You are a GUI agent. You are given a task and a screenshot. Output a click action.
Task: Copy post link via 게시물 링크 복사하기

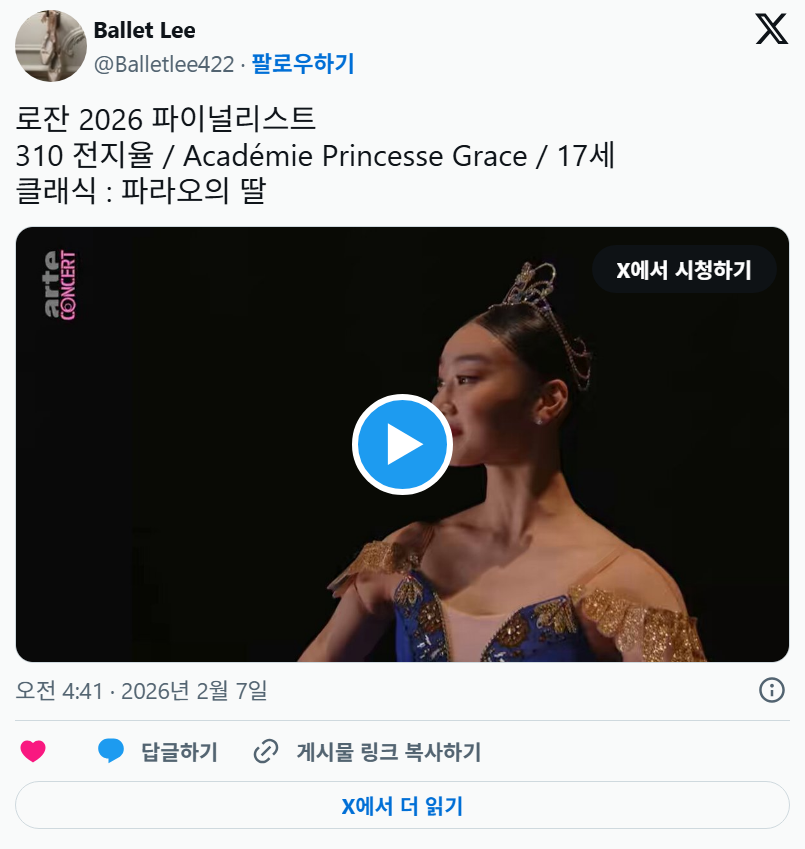click(367, 751)
